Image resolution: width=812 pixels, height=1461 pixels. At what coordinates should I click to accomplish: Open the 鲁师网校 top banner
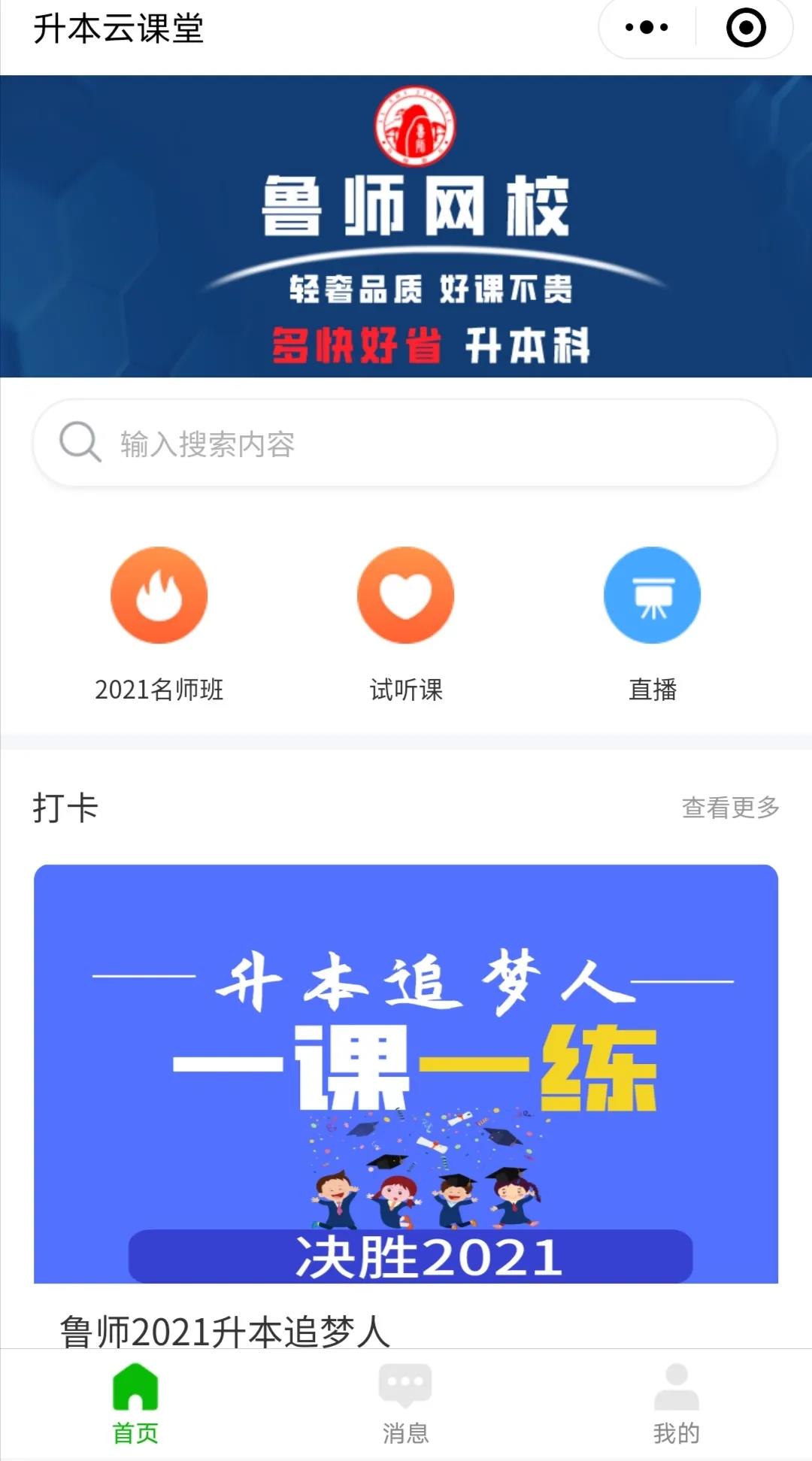click(406, 226)
